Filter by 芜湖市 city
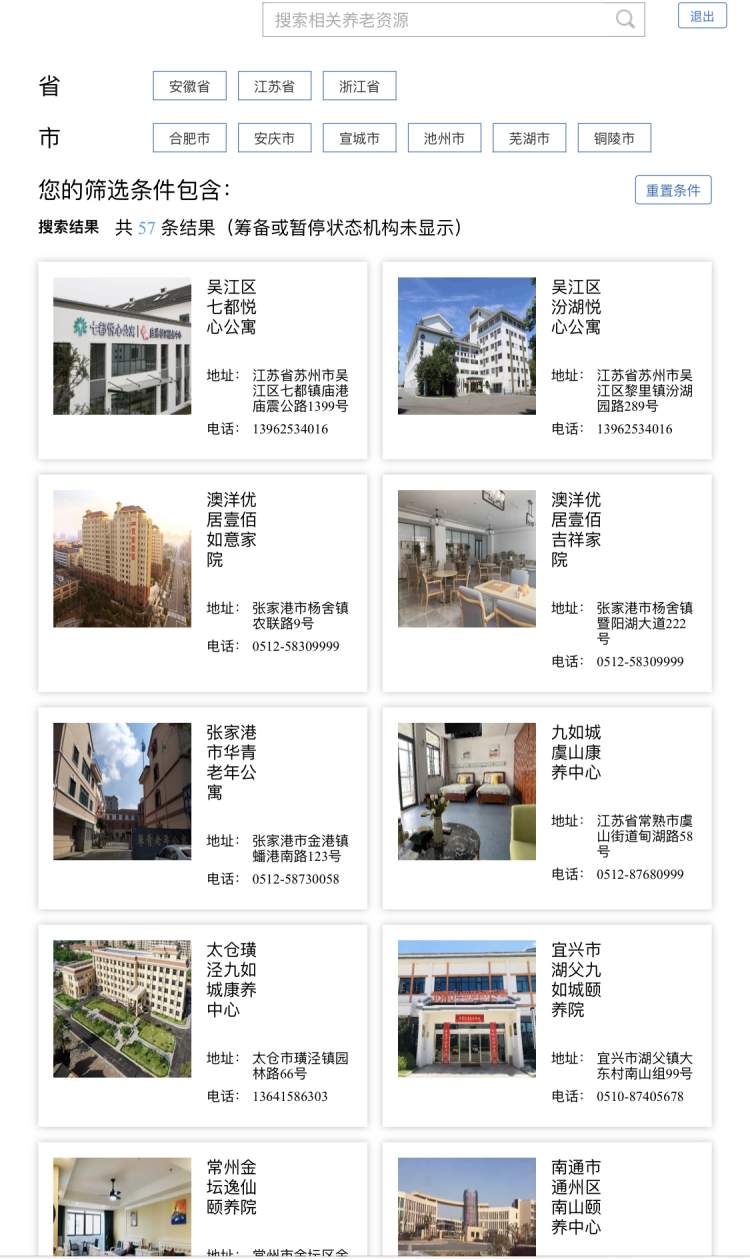Image resolution: width=750 pixels, height=1259 pixels. [x=529, y=138]
